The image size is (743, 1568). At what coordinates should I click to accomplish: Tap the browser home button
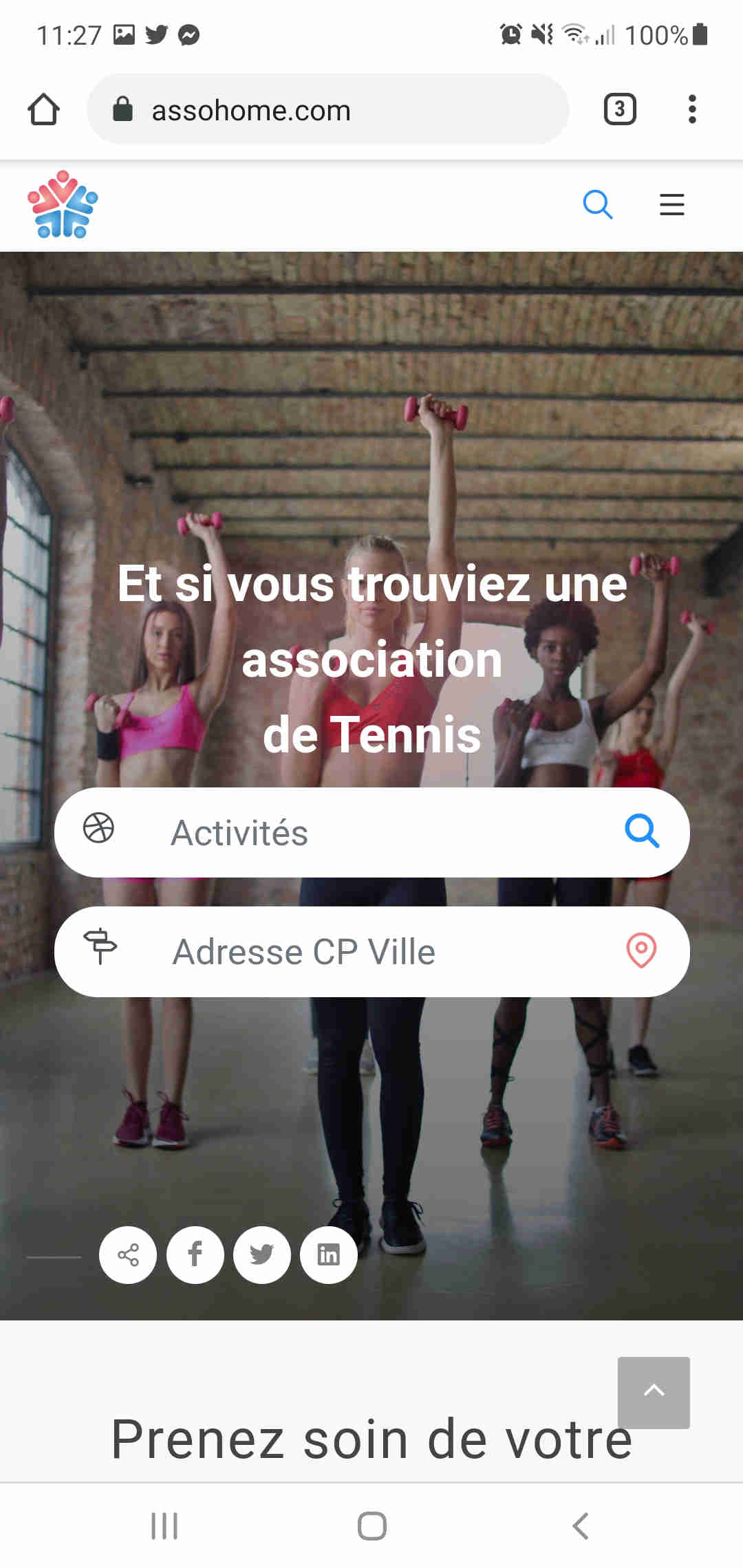(43, 109)
